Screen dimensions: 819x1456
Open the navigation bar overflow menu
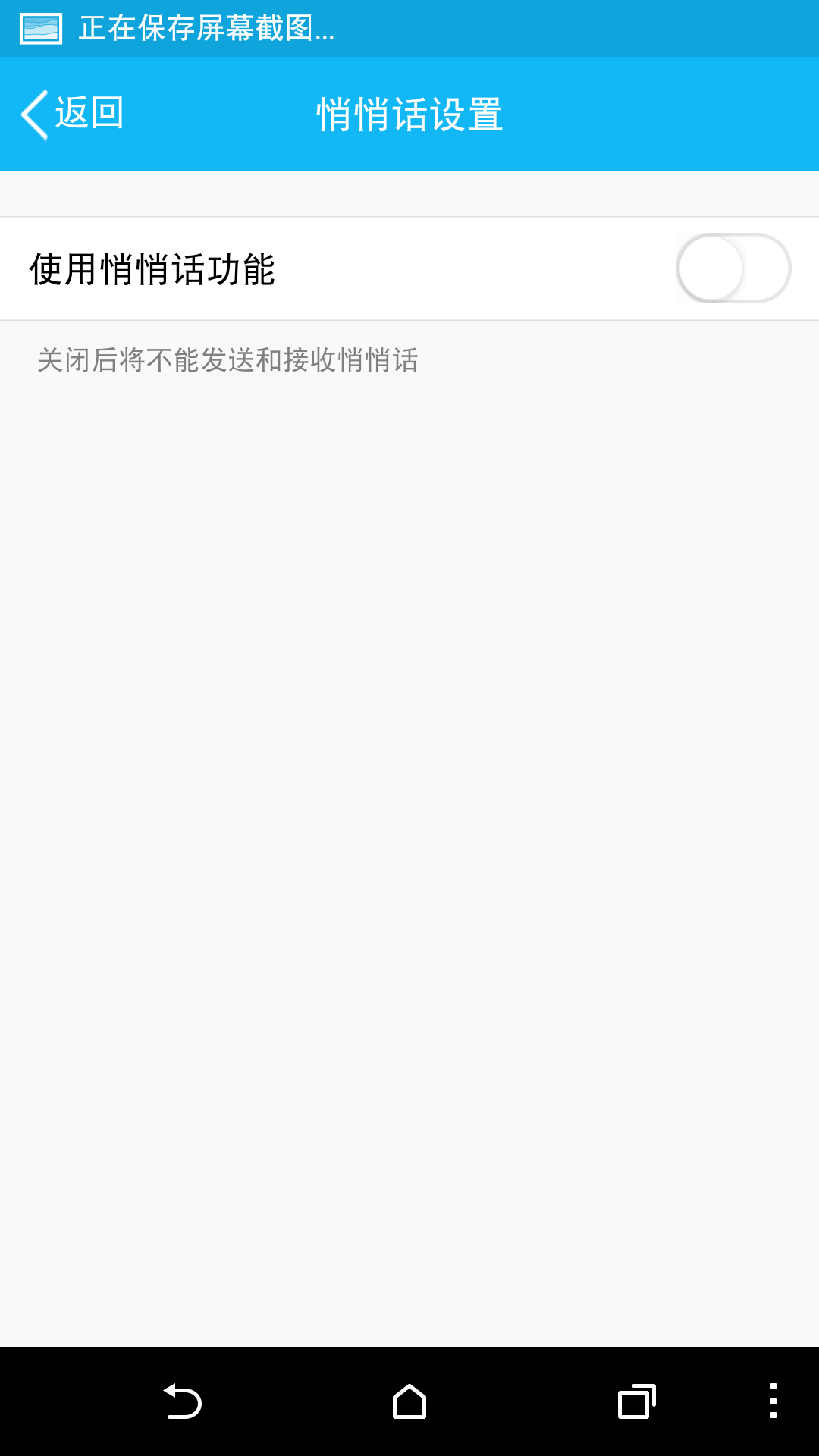773,1401
